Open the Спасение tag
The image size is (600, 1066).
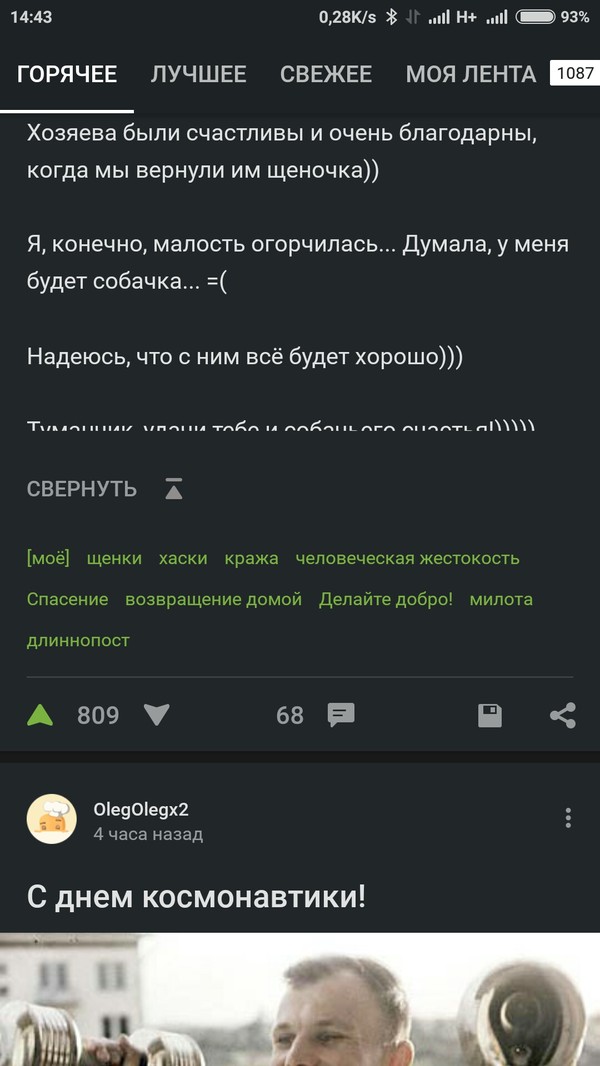pos(67,599)
